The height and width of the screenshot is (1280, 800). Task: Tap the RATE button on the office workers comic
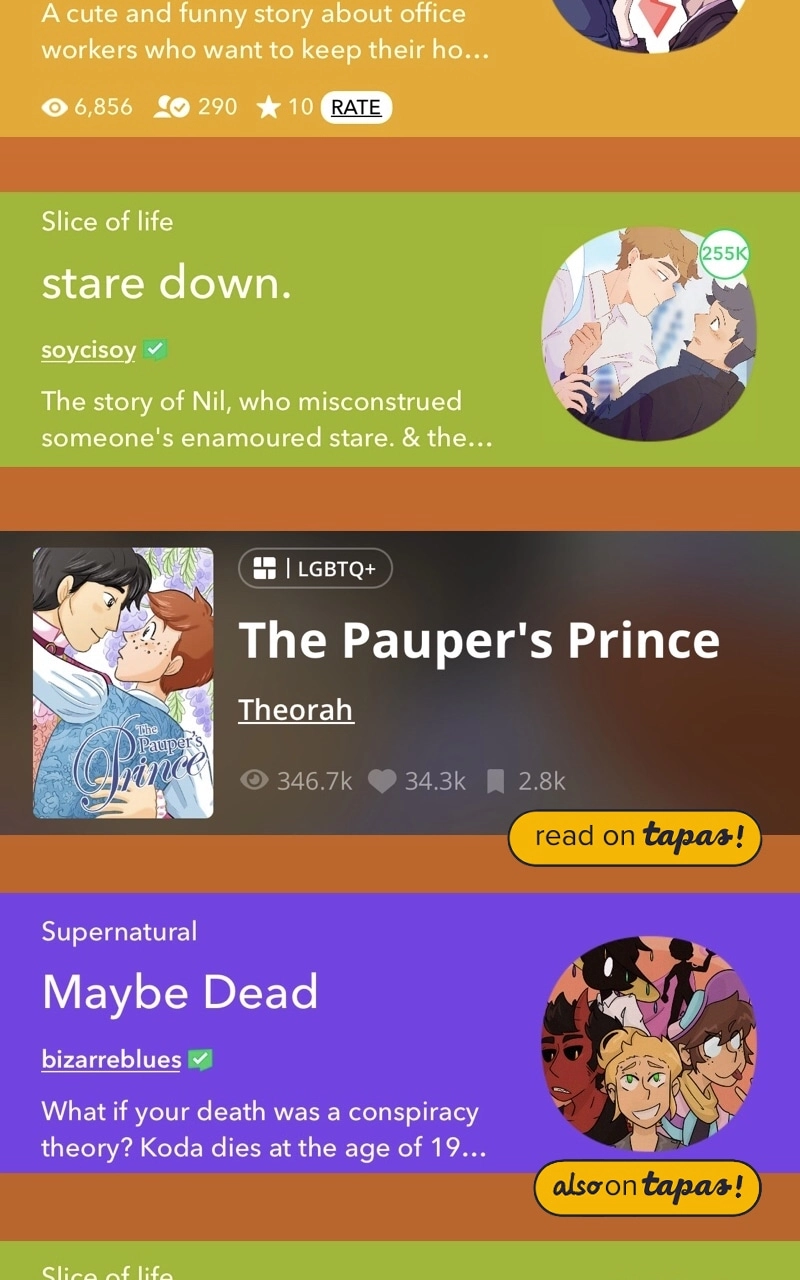(x=356, y=107)
